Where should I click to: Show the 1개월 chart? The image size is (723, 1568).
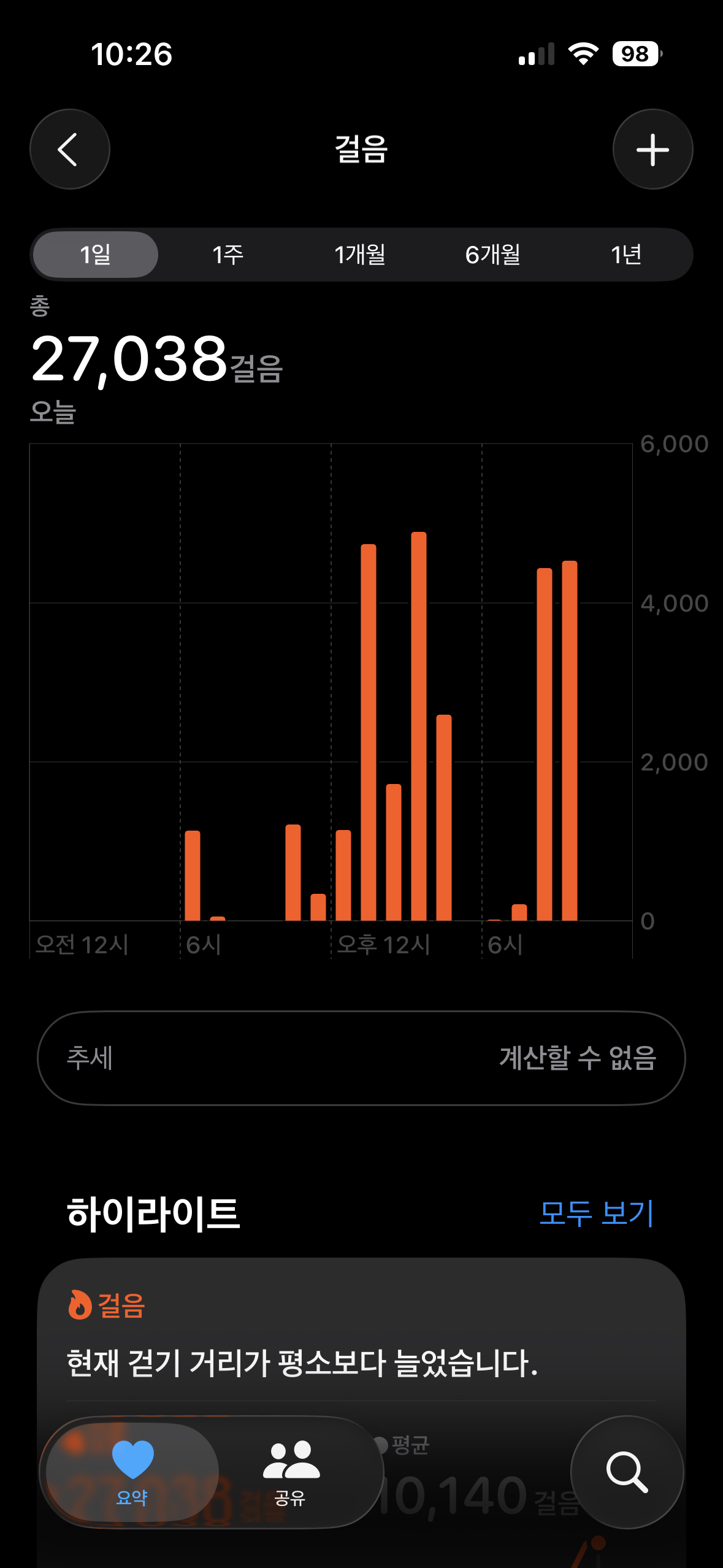point(360,255)
